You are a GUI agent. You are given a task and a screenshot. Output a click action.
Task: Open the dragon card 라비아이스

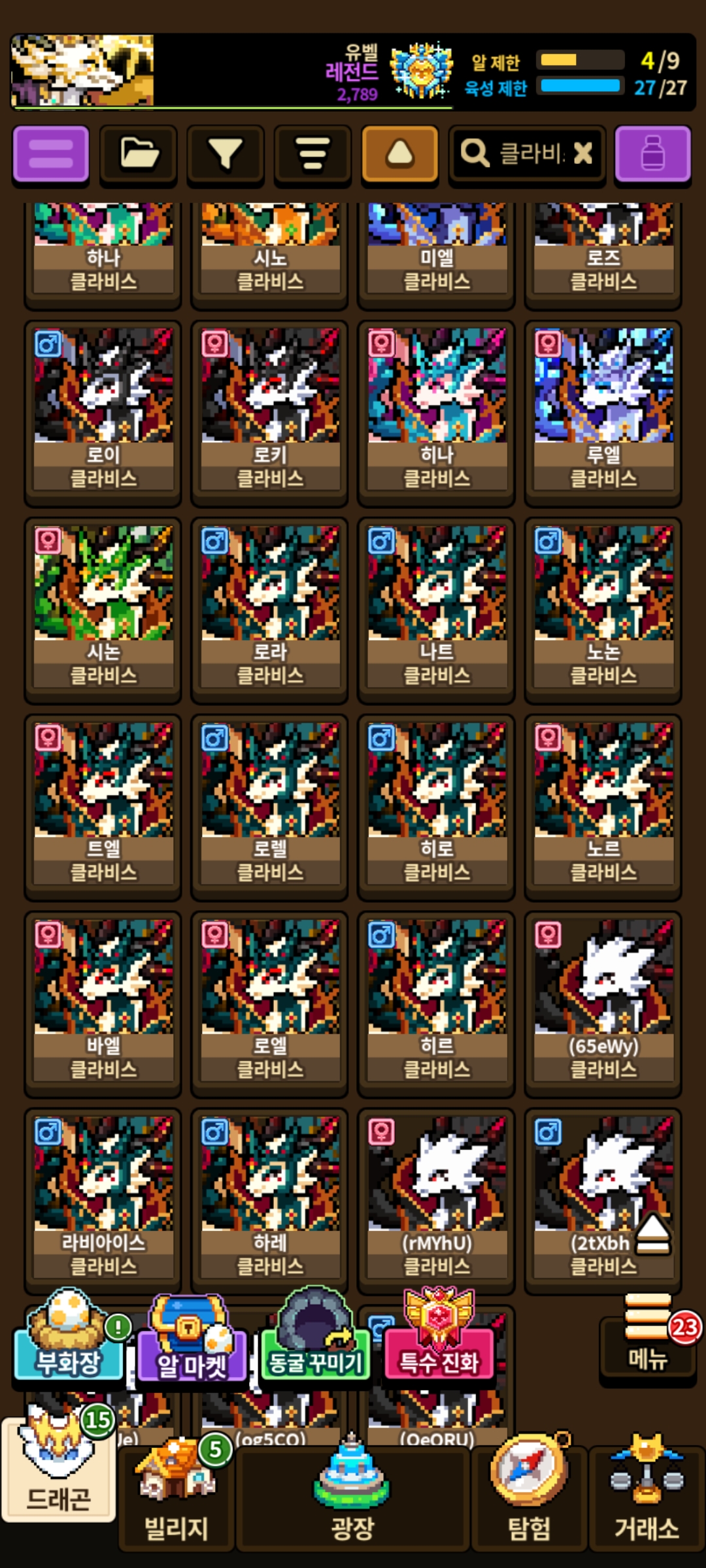click(x=103, y=1200)
